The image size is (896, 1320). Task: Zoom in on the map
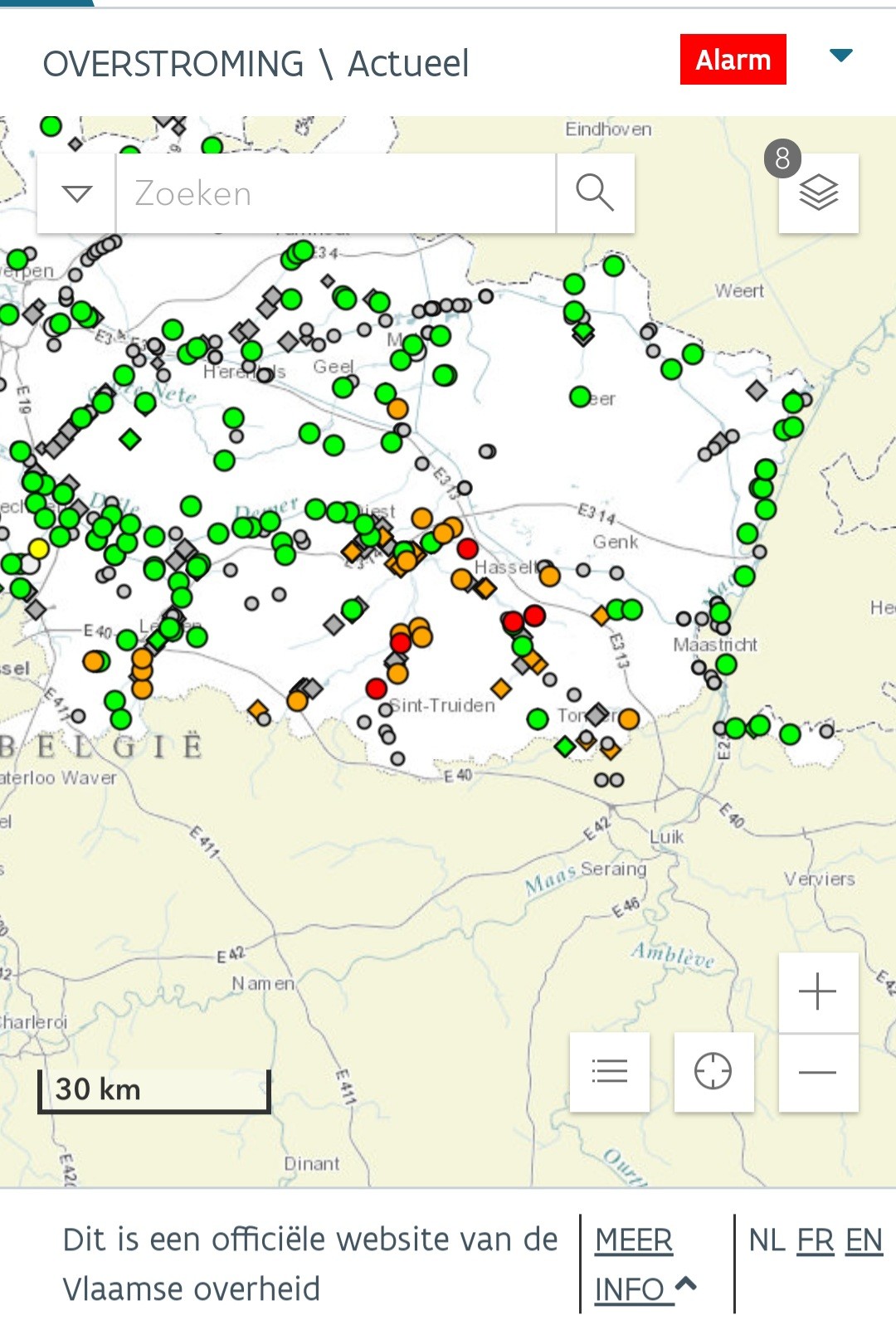pos(818,992)
